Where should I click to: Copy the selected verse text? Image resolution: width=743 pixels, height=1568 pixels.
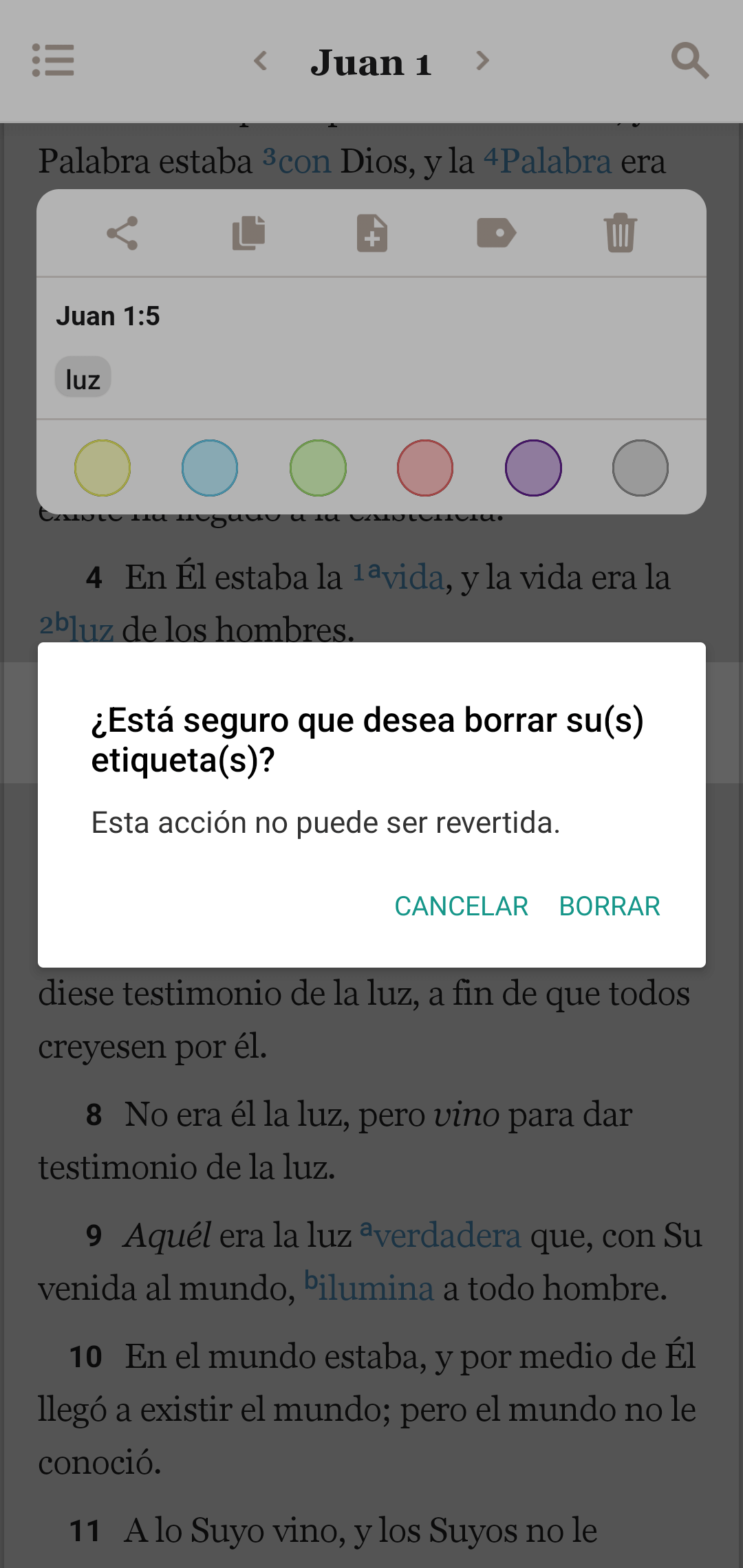pos(248,233)
